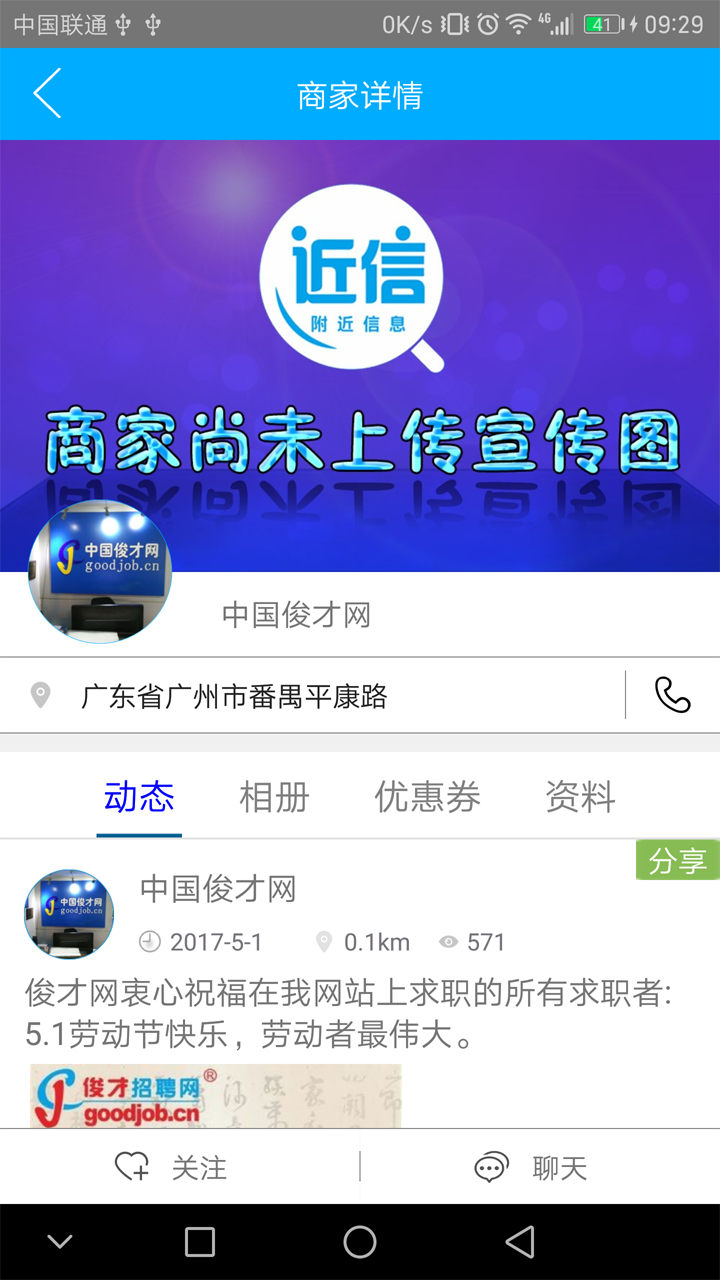Screen dimensions: 720x1280
Task: Start a chat via 聊天
Action: (530, 1167)
